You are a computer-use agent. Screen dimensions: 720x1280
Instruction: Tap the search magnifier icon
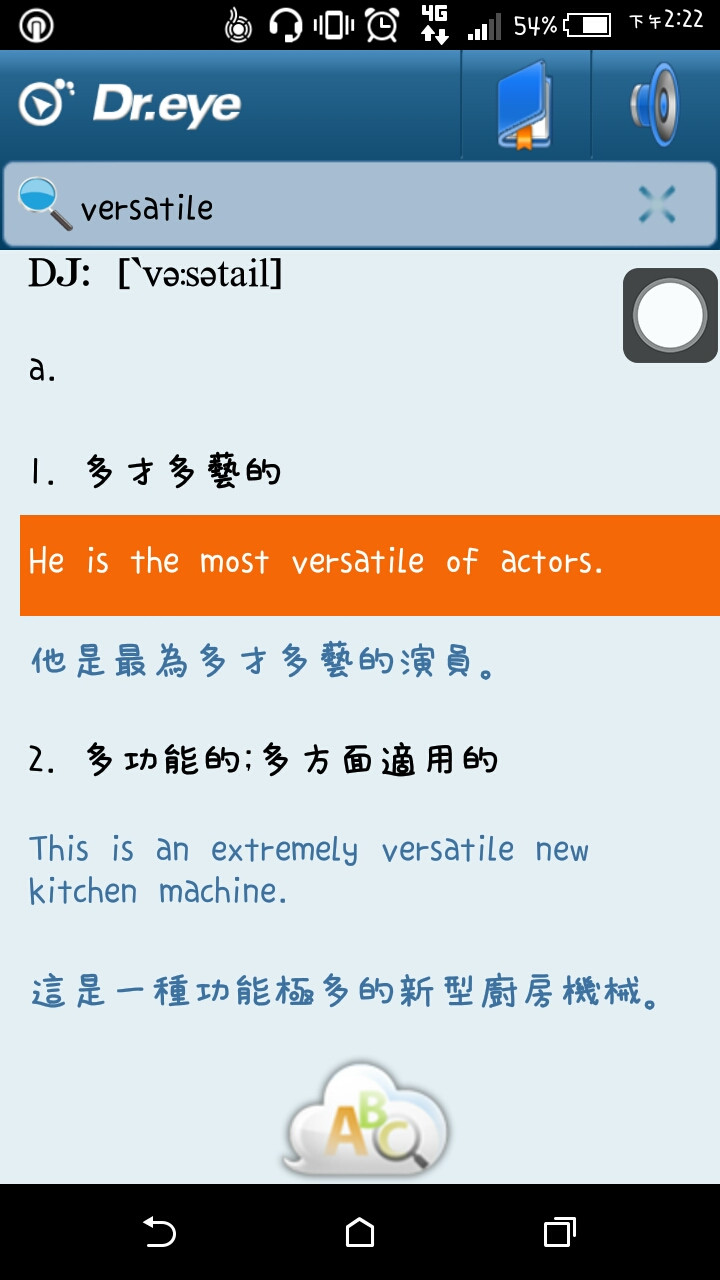point(45,203)
